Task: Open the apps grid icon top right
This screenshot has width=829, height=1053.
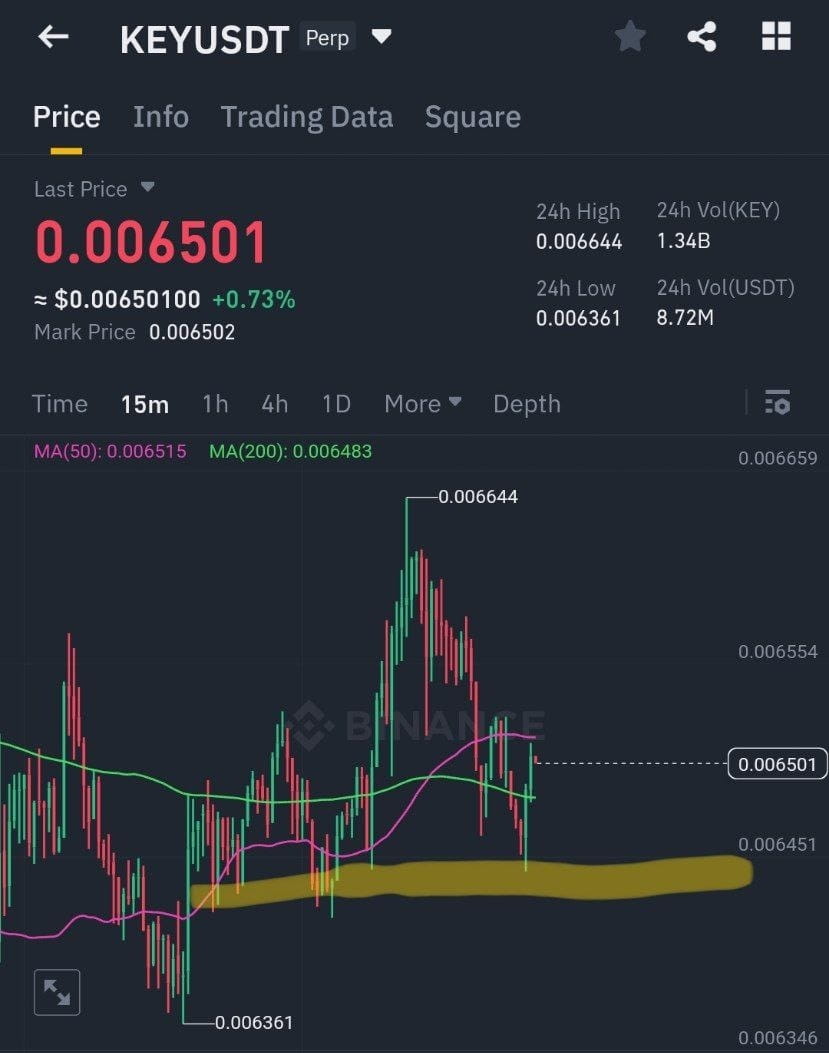Action: click(x=776, y=36)
